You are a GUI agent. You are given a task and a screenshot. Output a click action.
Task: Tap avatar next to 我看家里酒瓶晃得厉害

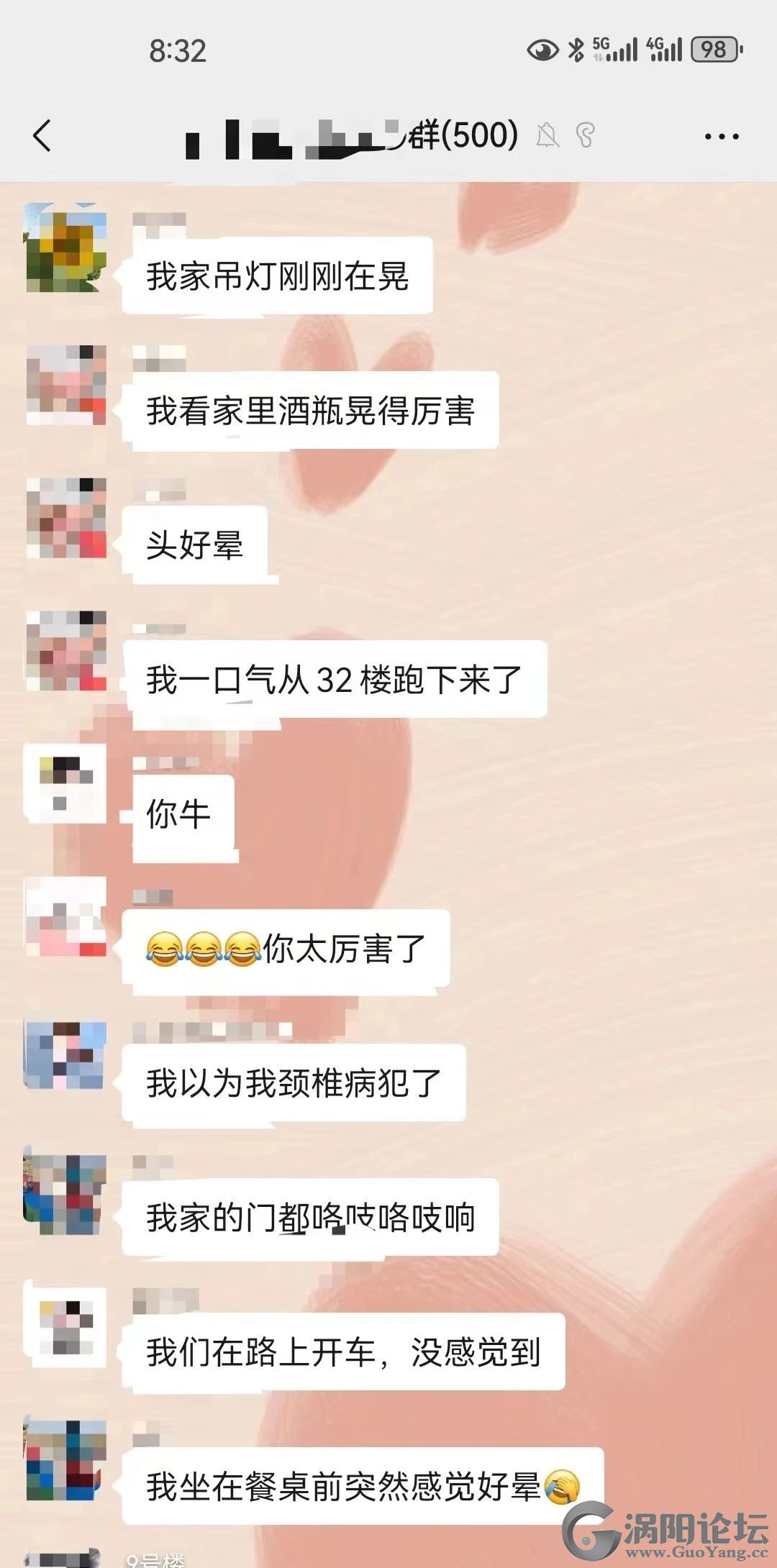(65, 385)
